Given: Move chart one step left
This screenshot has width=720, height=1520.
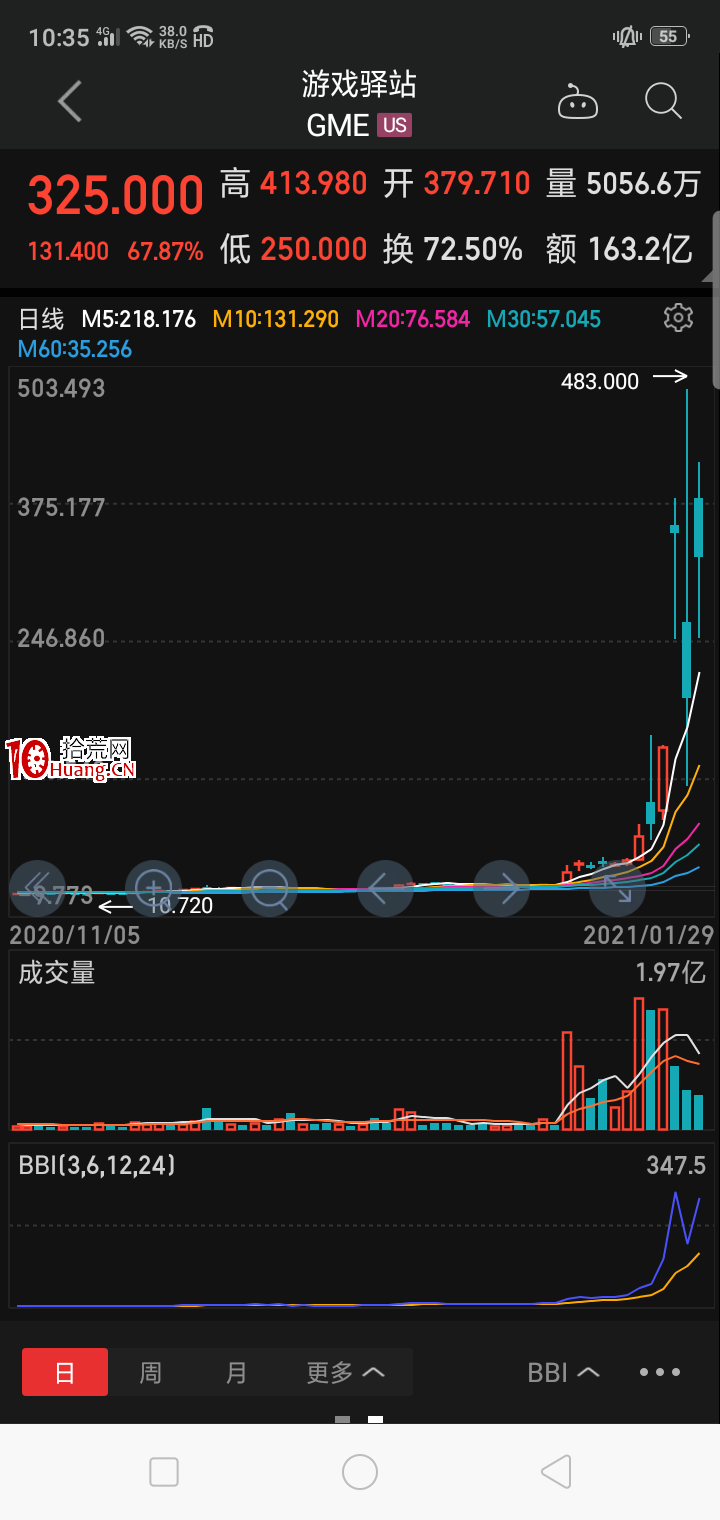Looking at the screenshot, I should 385,888.
